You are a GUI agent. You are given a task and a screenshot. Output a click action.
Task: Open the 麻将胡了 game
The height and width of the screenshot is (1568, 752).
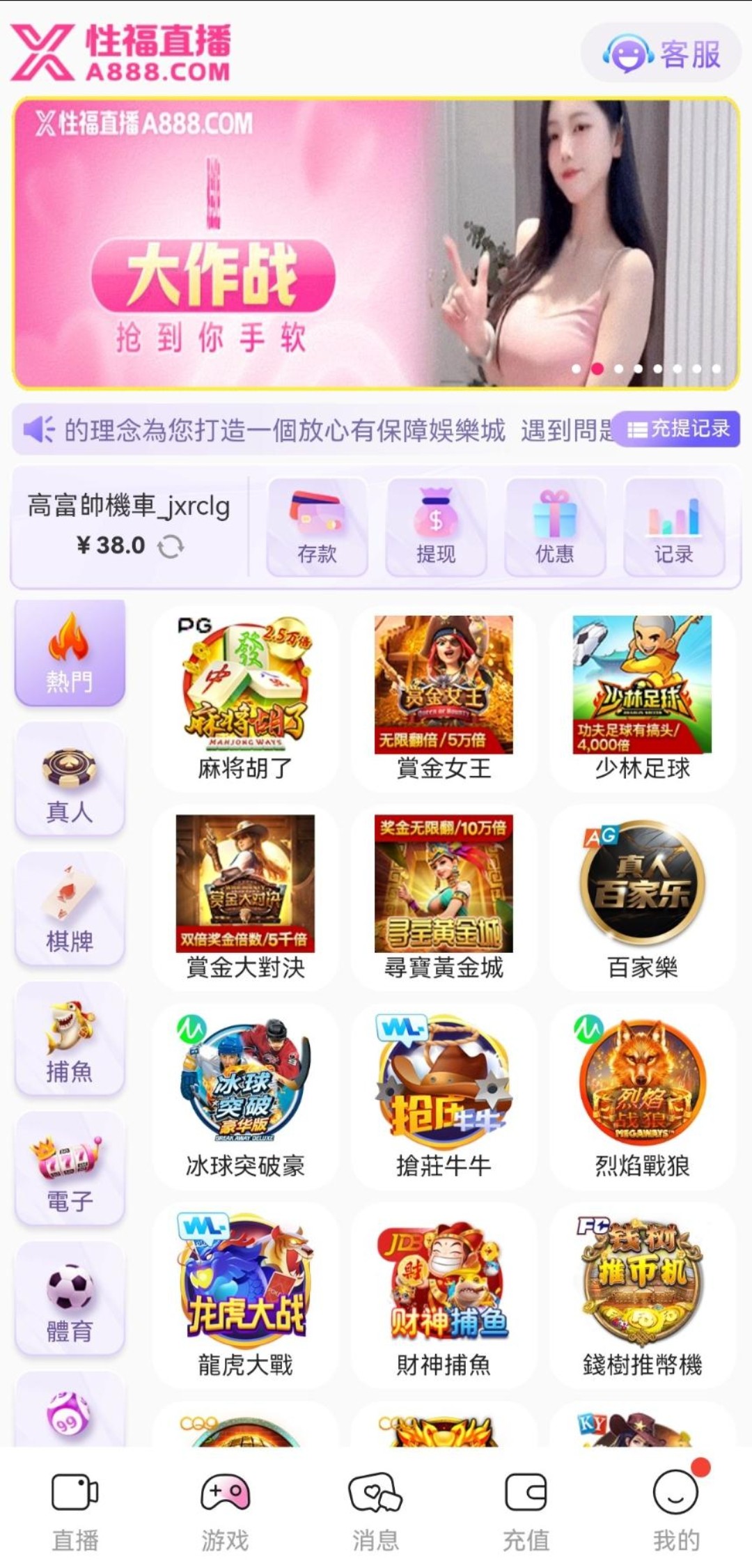245,698
